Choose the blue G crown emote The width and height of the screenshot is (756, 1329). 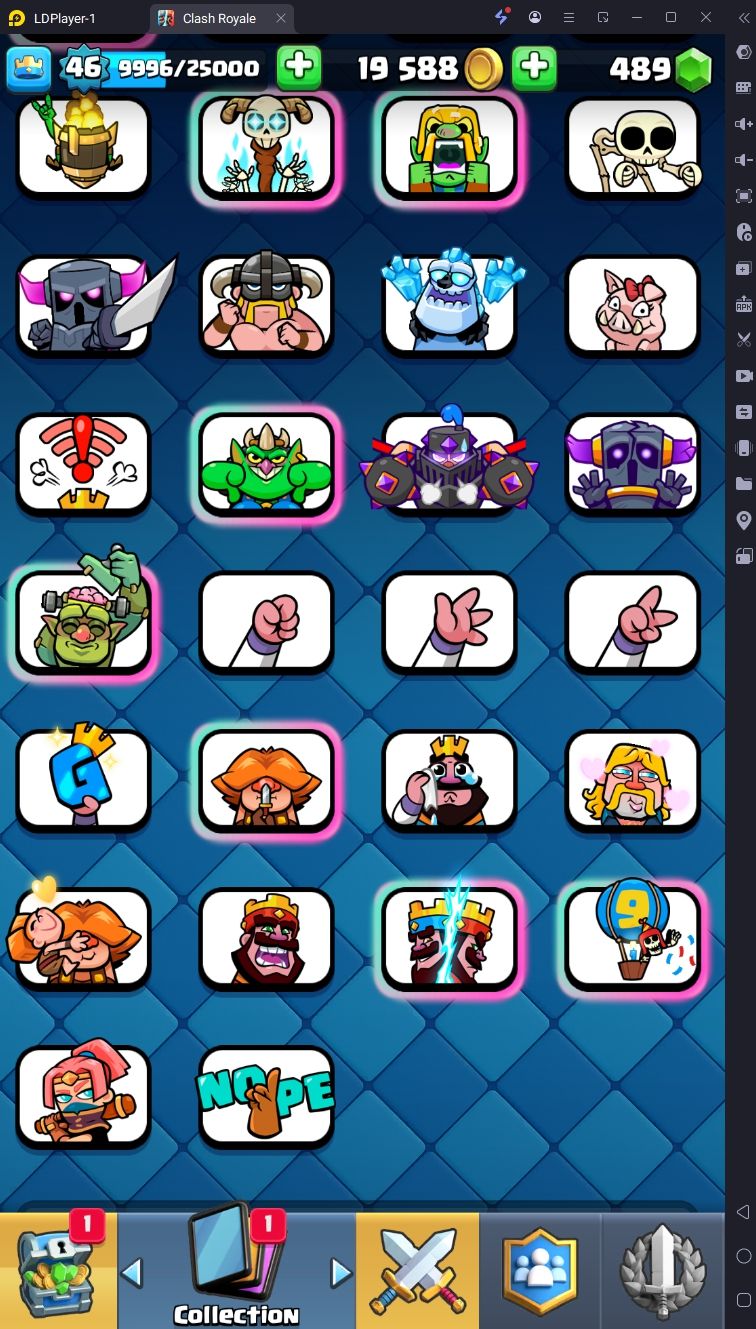pyautogui.click(x=83, y=781)
